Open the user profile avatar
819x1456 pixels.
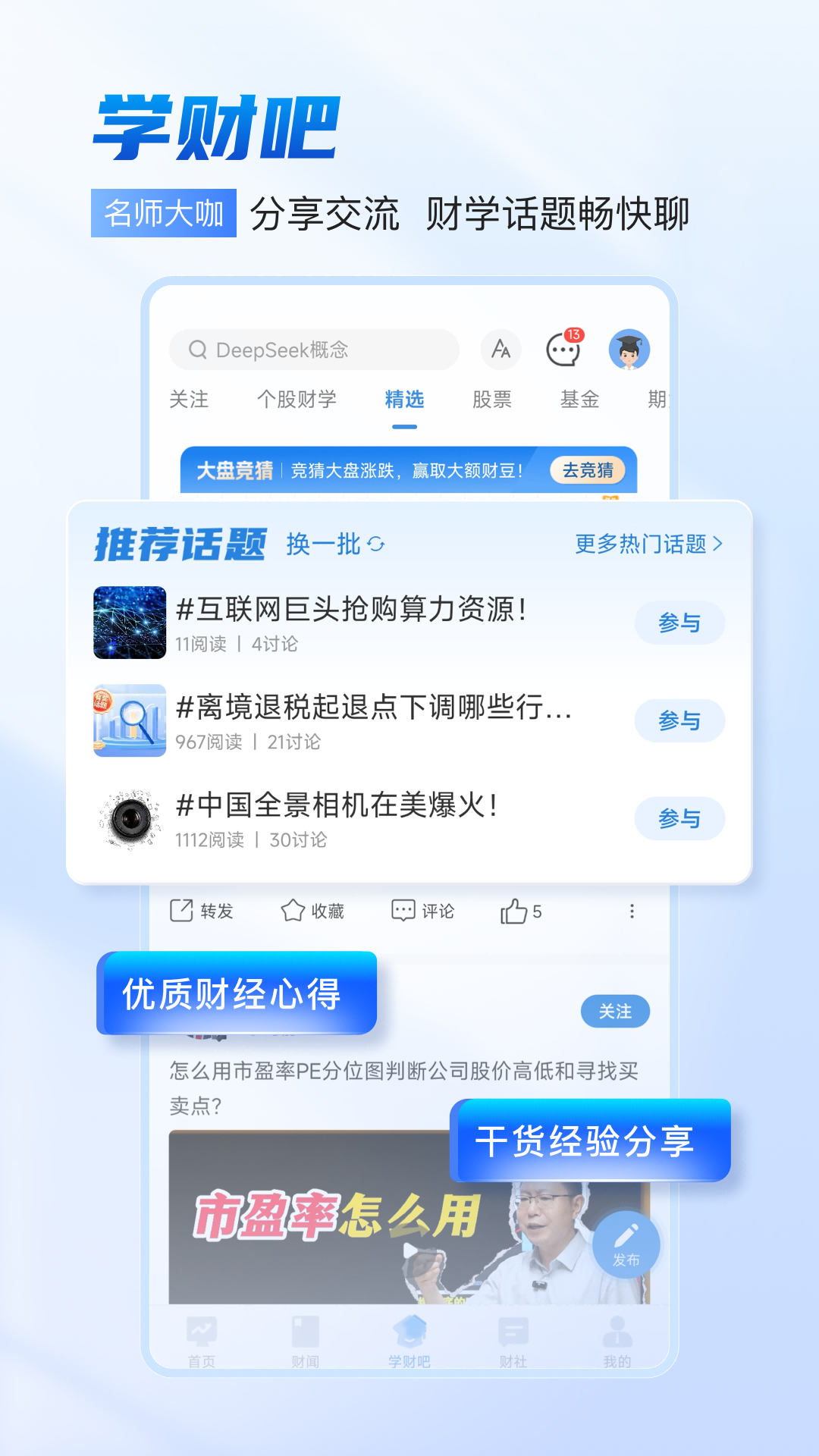tap(630, 350)
